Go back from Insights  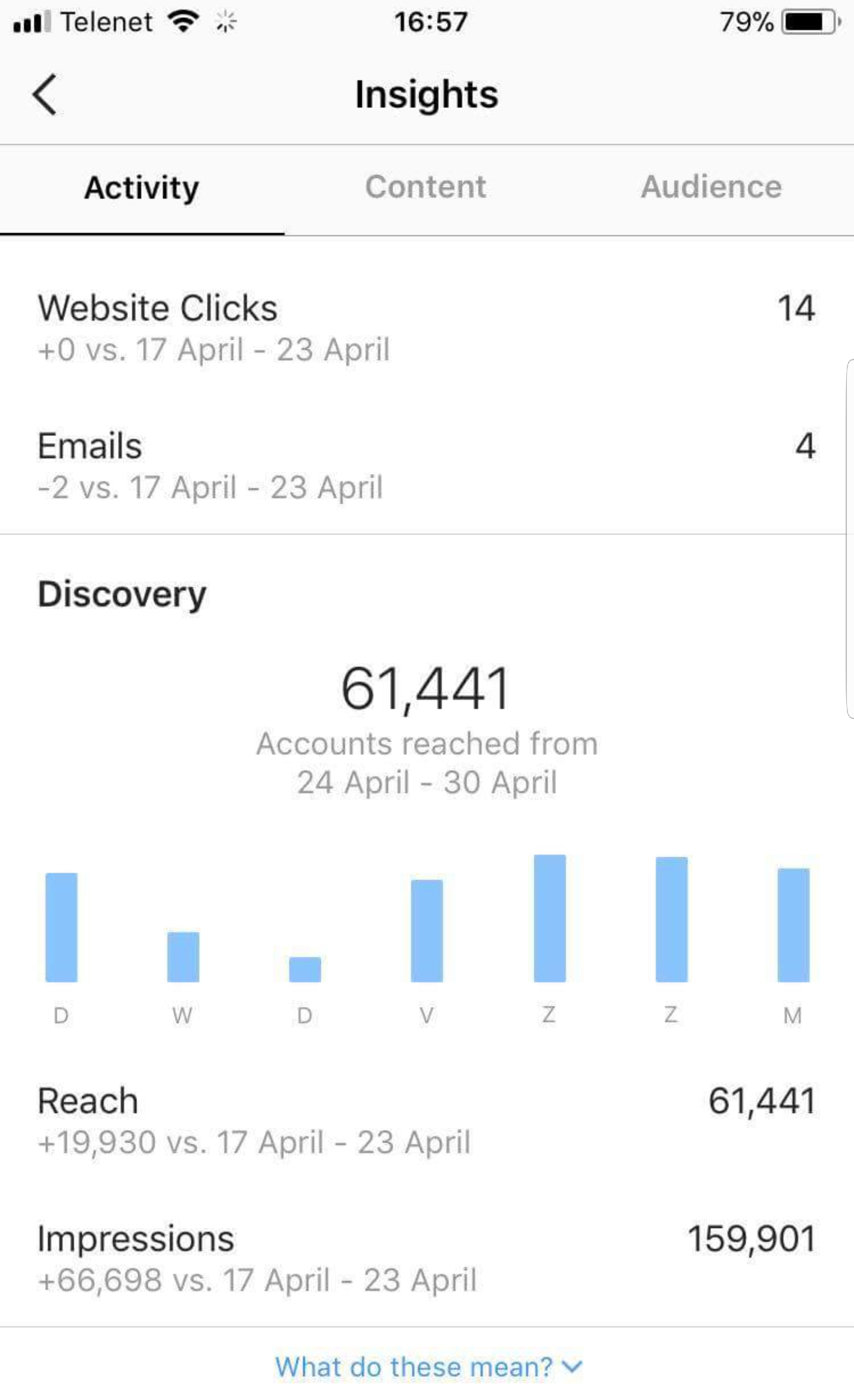point(44,94)
